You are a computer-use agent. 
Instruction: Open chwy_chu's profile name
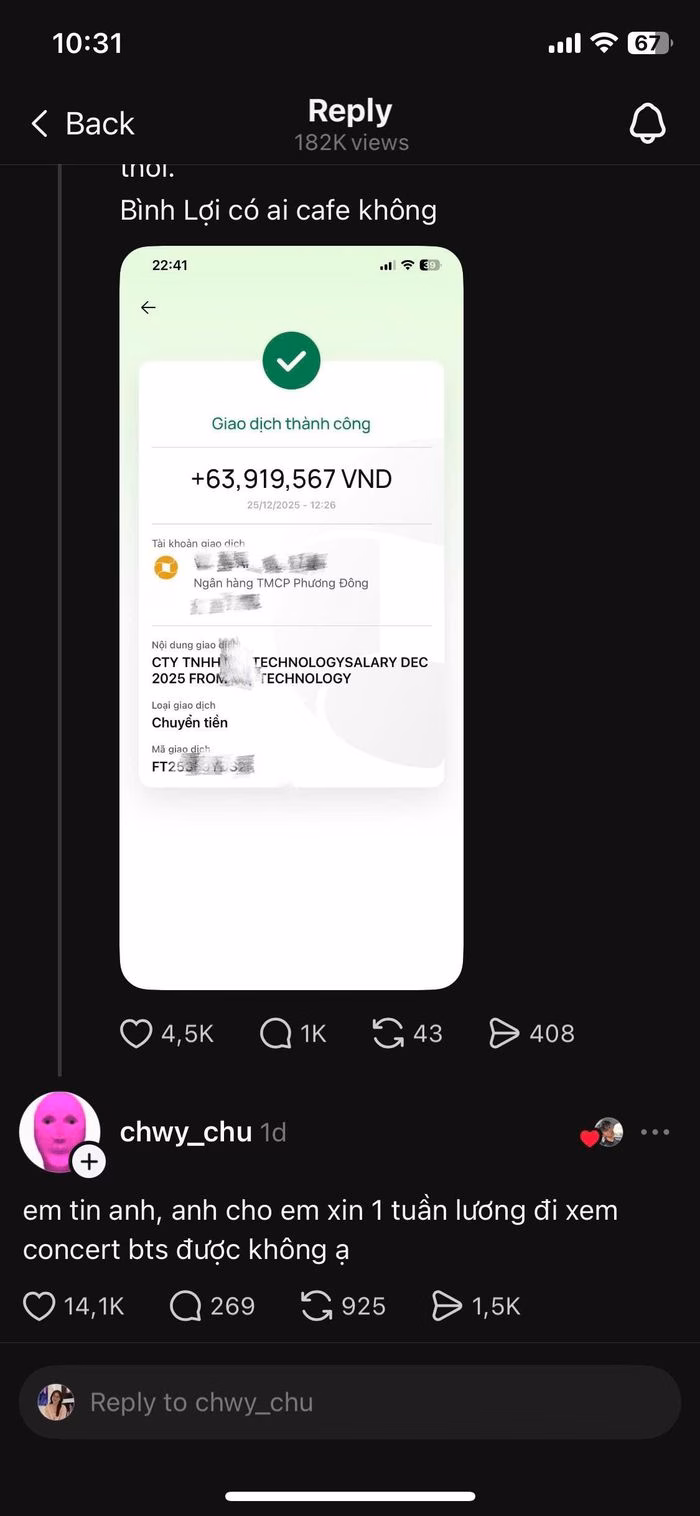185,1132
